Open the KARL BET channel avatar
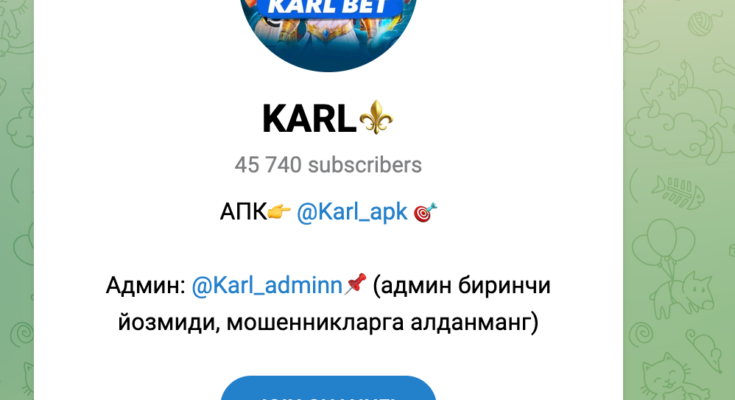This screenshot has width=735, height=400. 328,28
